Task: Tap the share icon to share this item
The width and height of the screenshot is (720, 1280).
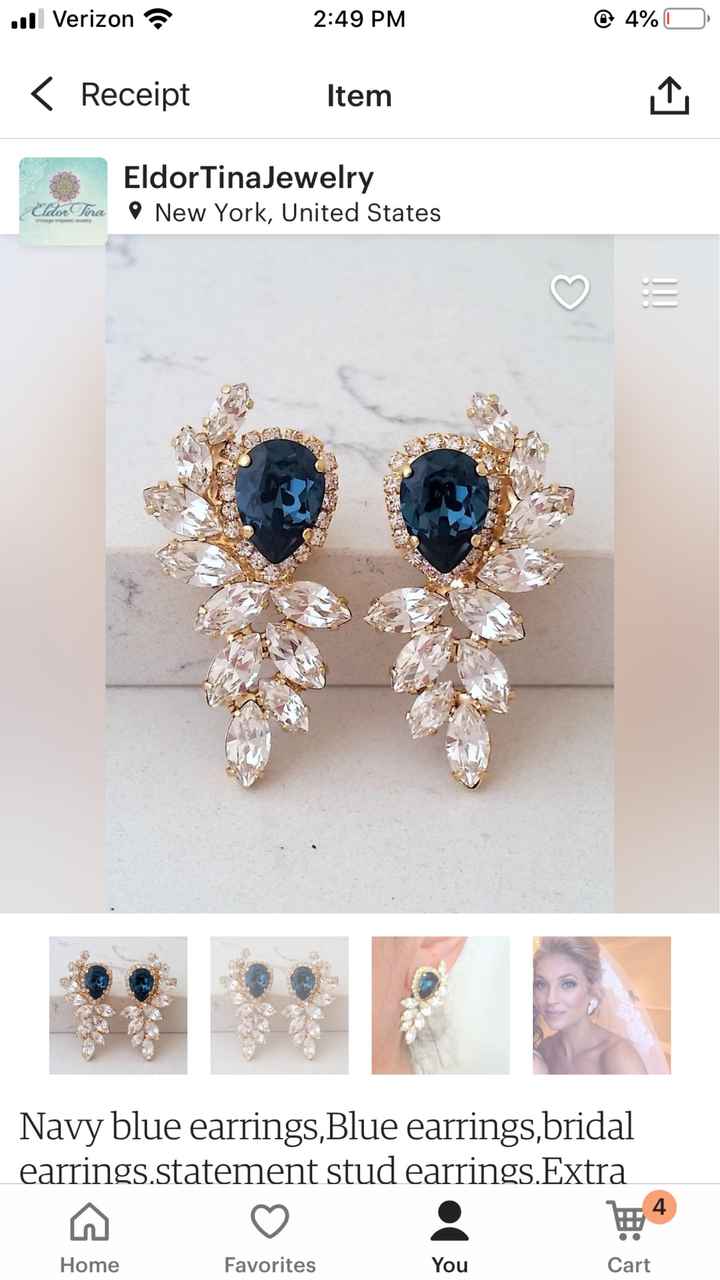Action: coord(669,94)
